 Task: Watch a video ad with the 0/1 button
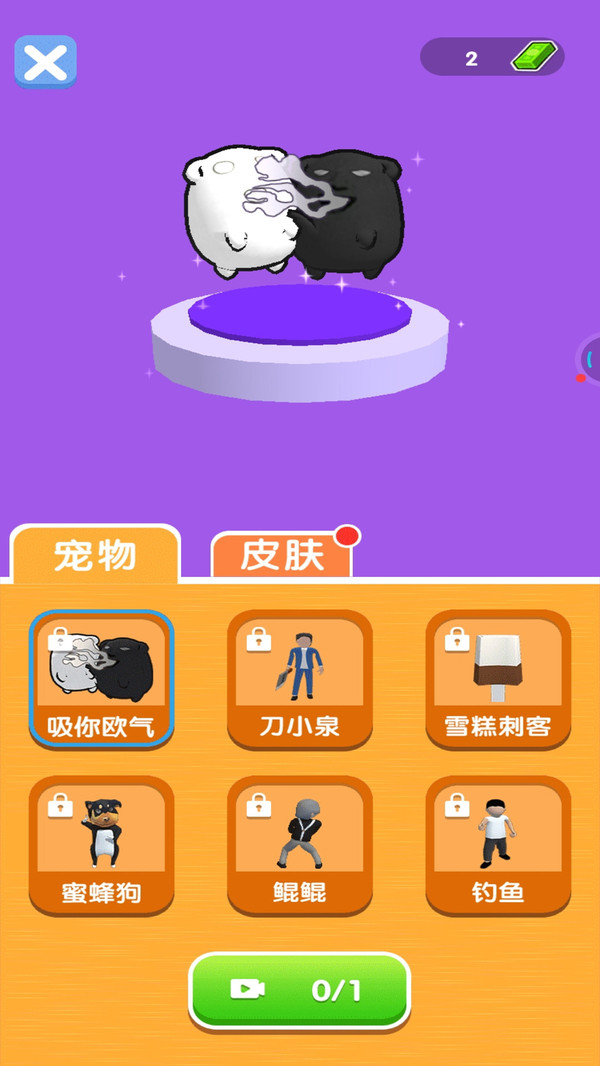coord(299,990)
